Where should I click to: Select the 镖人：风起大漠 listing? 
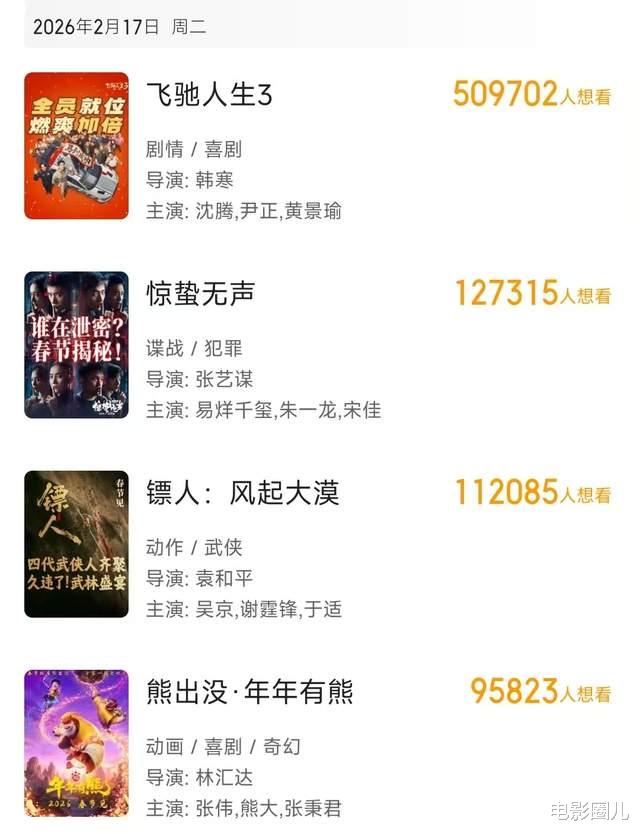pos(242,492)
